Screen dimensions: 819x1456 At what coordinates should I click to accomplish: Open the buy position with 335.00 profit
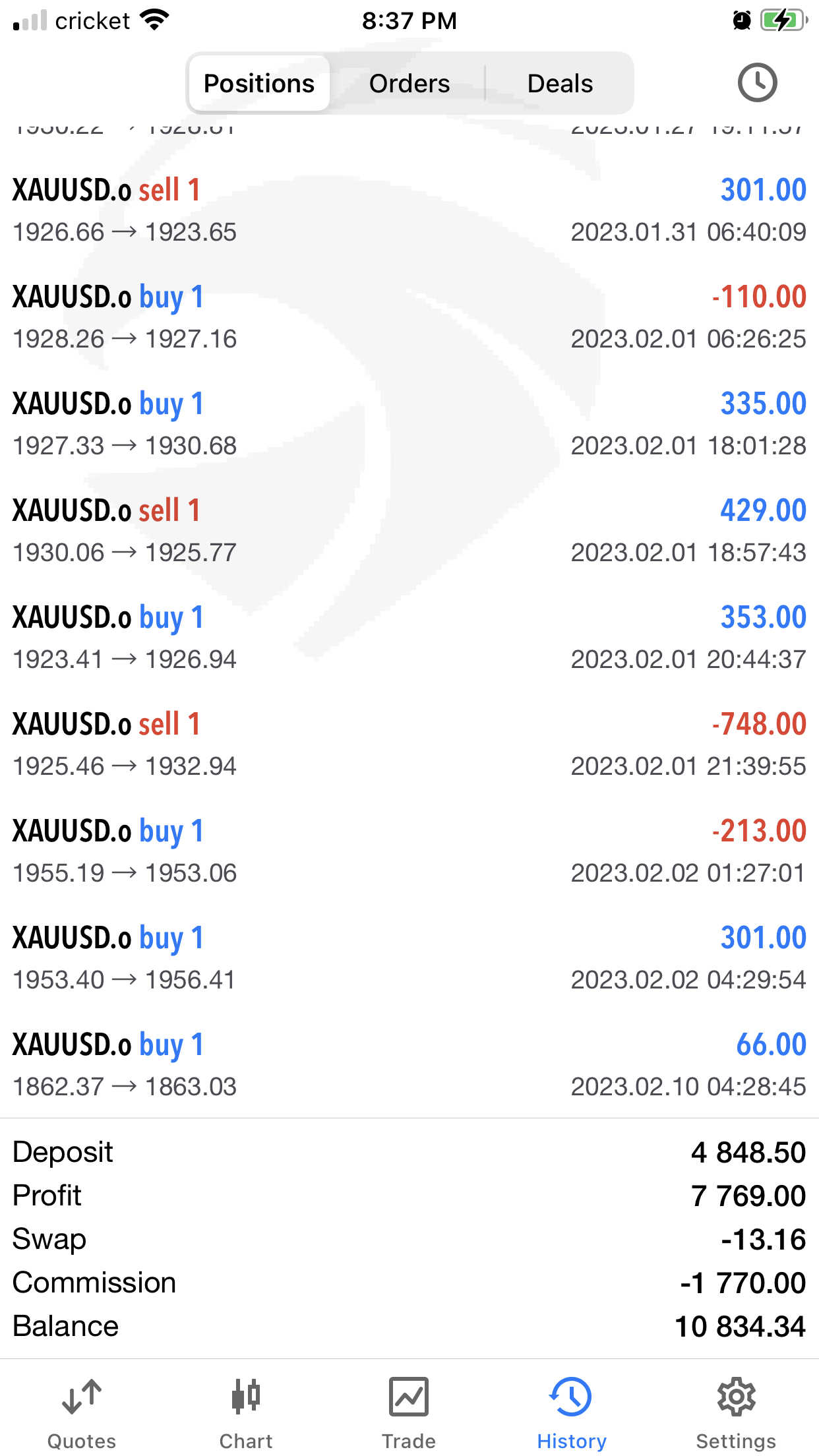point(409,424)
